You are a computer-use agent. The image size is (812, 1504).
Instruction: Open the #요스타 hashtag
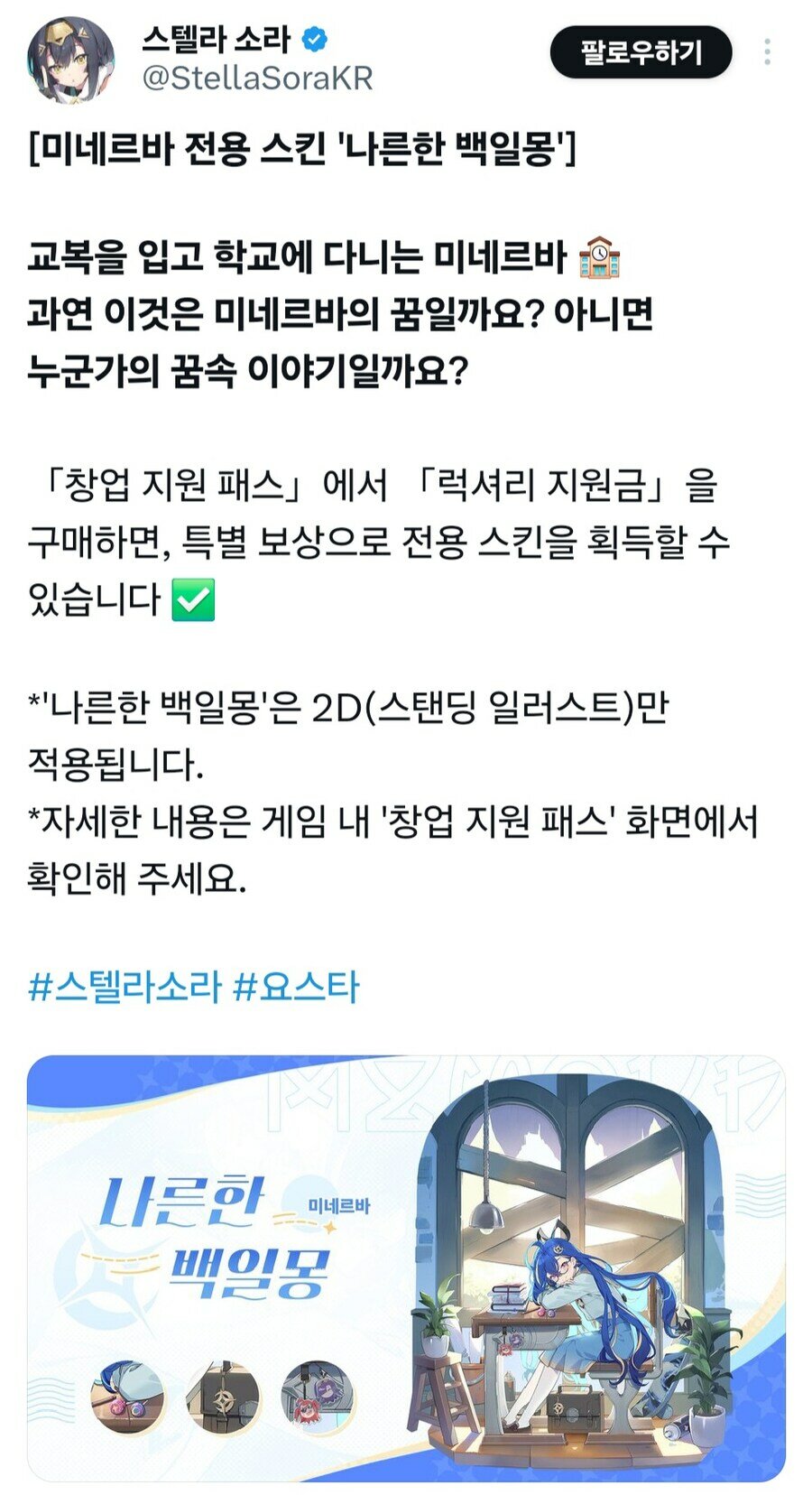[296, 987]
